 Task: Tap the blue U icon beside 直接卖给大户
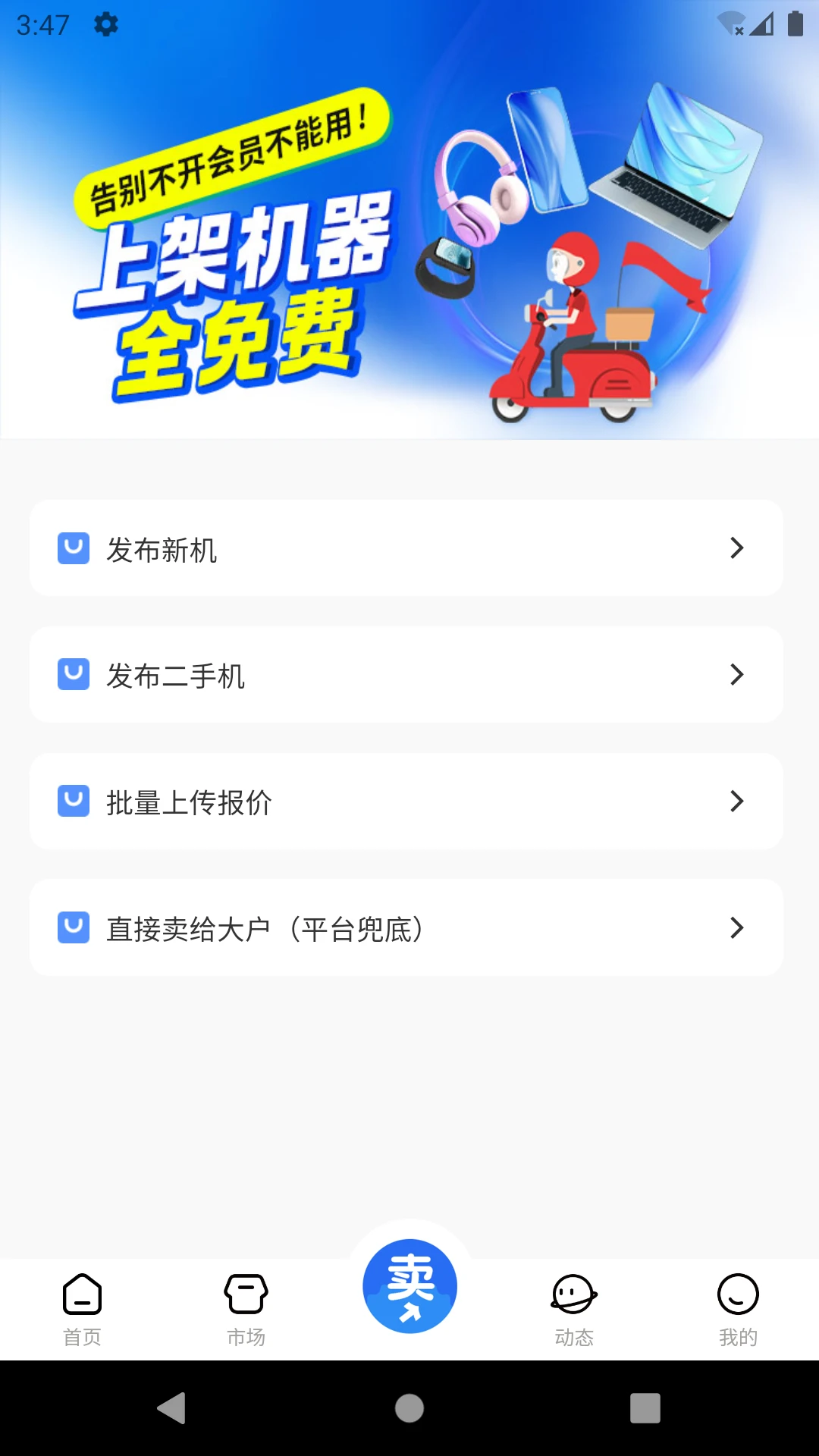[72, 927]
